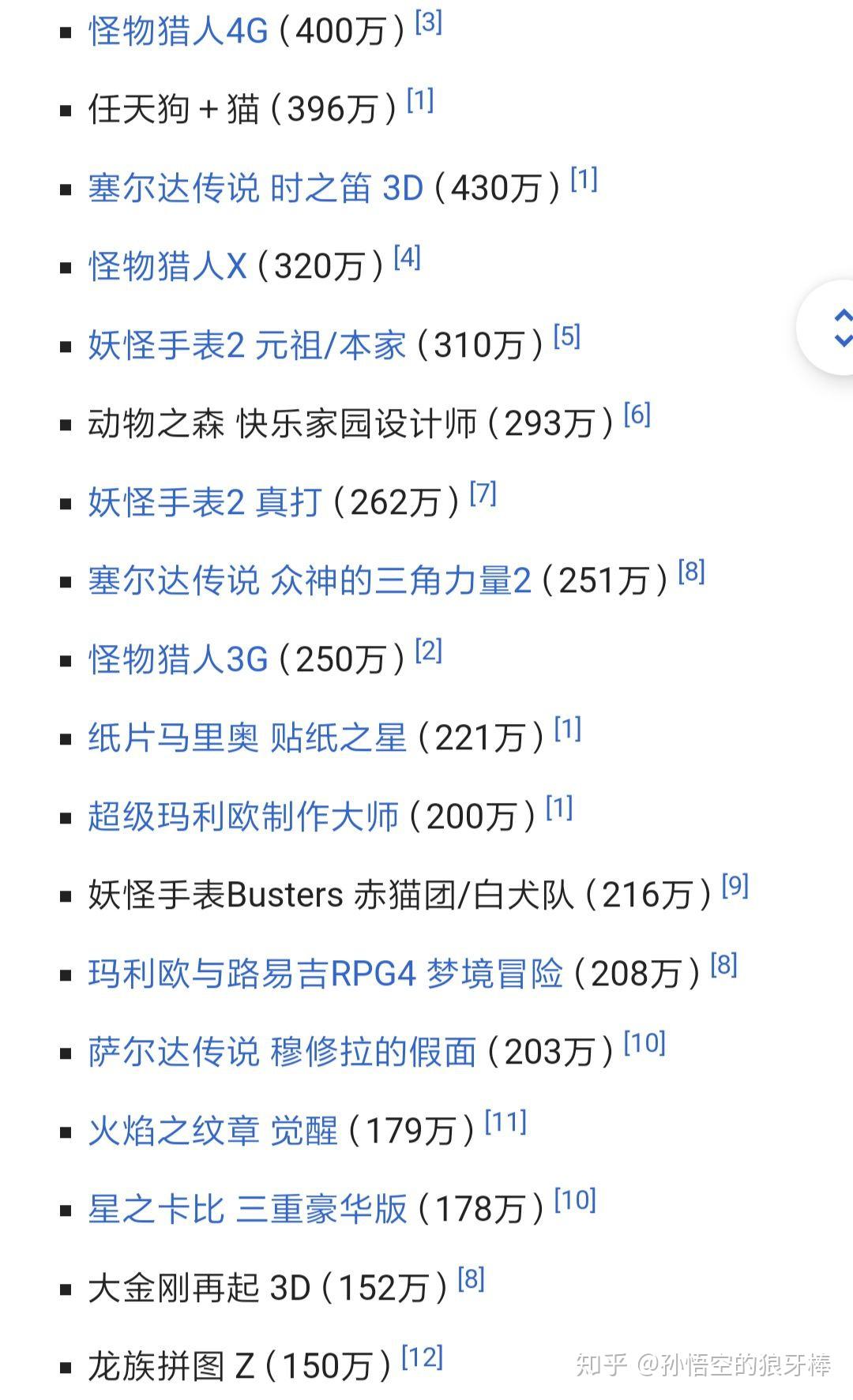
Task: View footnote [12] after 龙族拼图 Z
Action: point(422,1357)
